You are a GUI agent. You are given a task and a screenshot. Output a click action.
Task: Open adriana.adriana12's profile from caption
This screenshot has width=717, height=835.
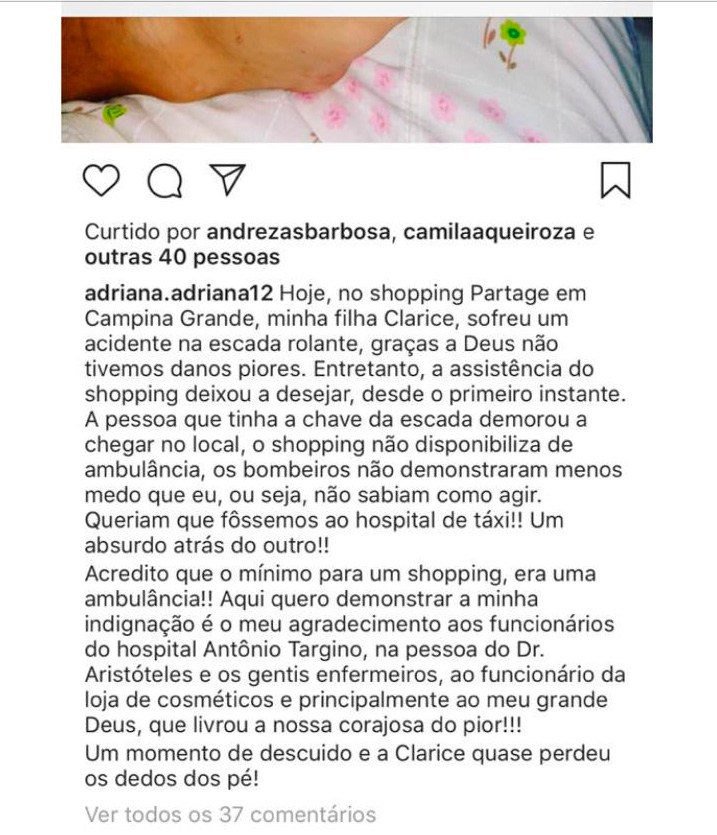(x=179, y=295)
